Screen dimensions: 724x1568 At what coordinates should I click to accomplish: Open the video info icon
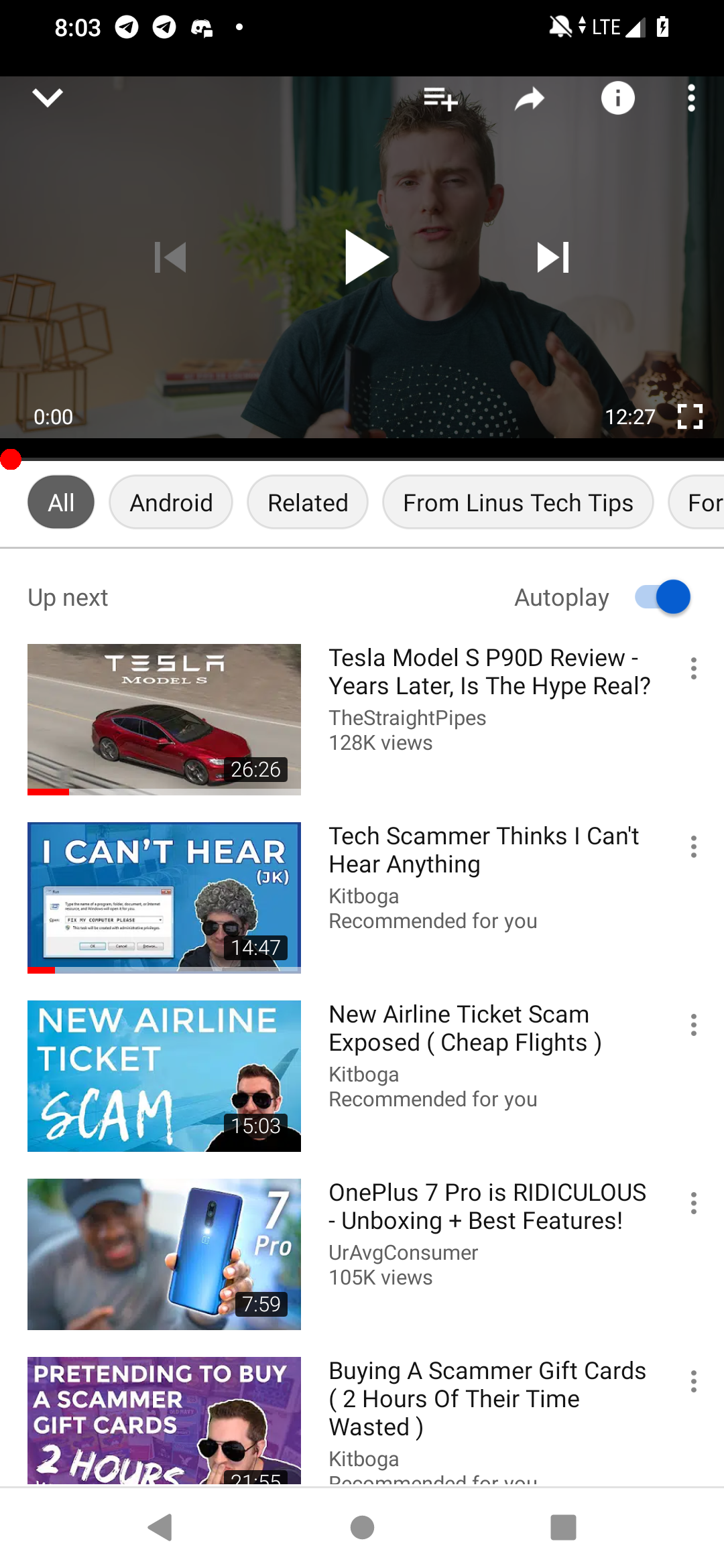(617, 98)
